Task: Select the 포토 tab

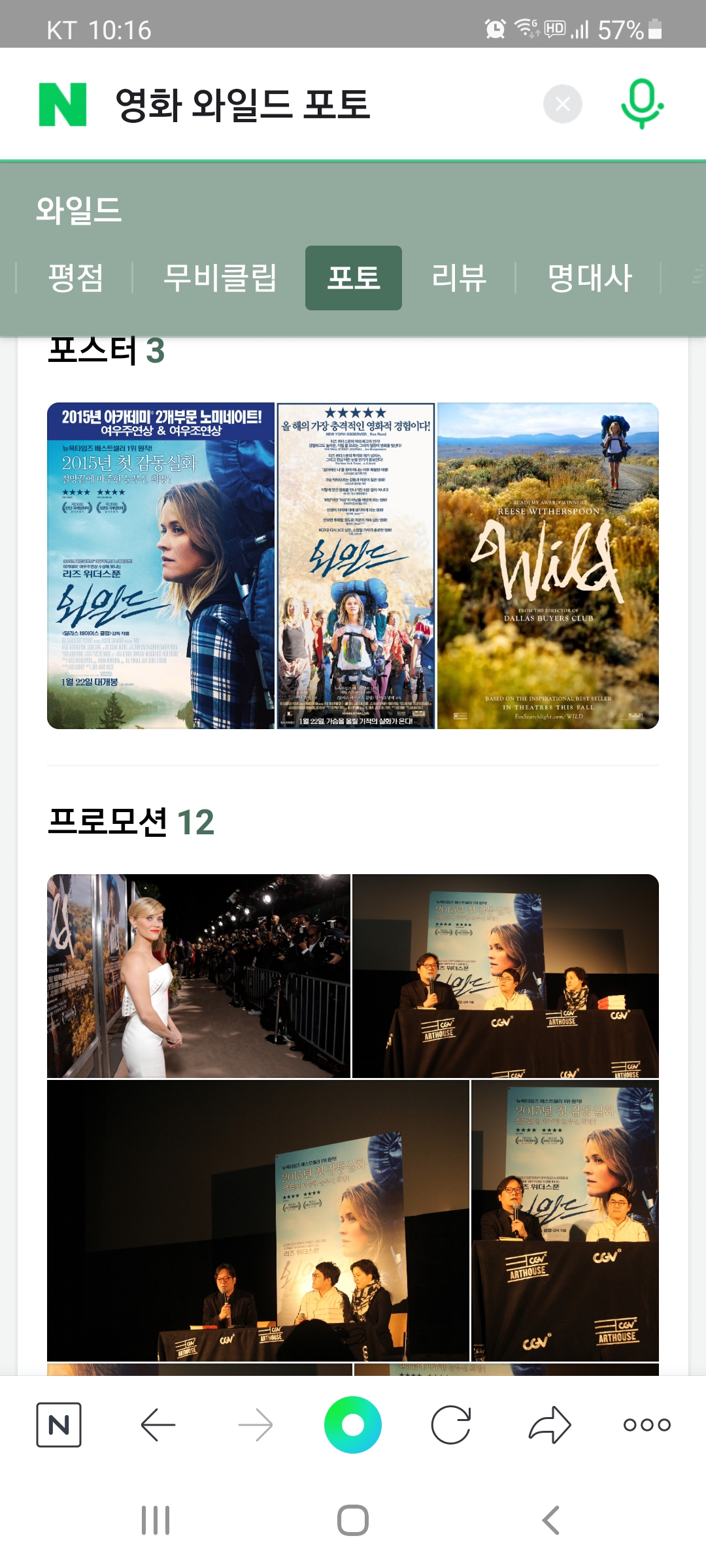Action: click(353, 278)
